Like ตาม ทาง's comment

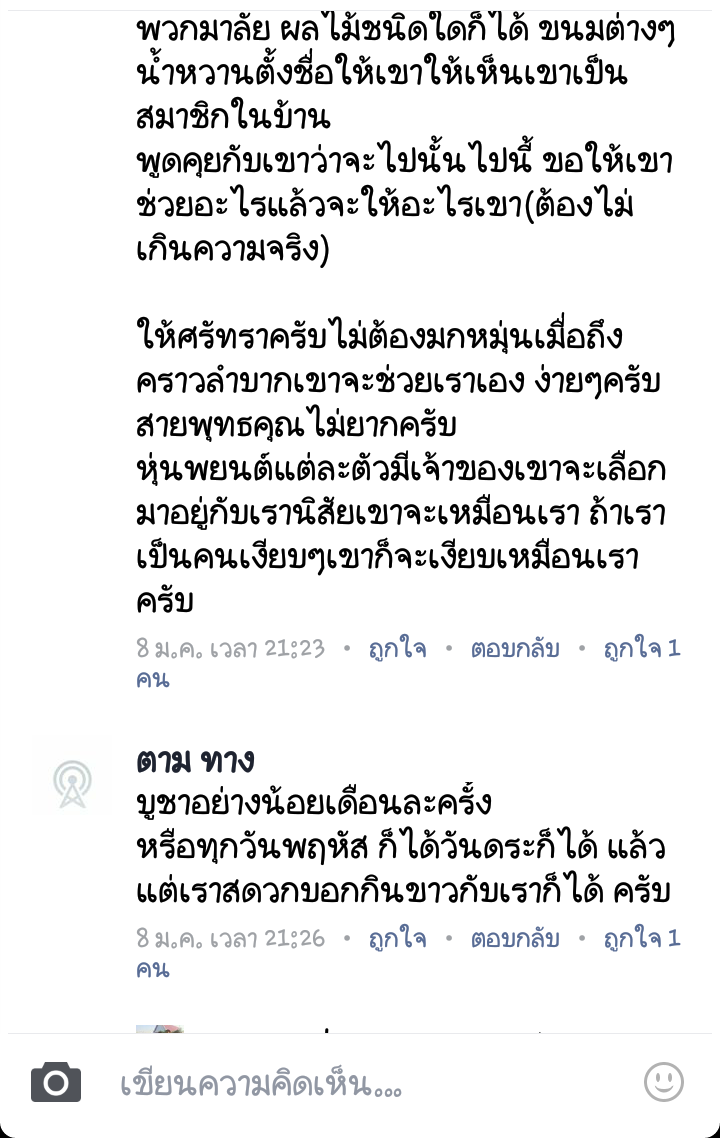(397, 940)
